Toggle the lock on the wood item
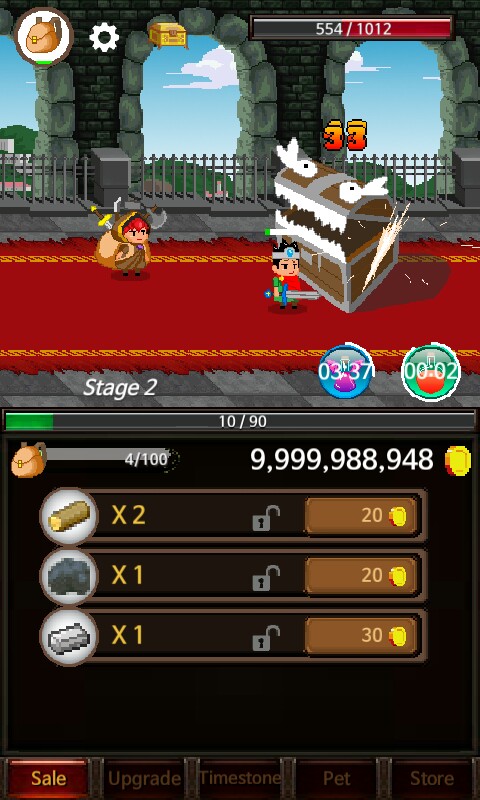This screenshot has width=480, height=800. pyautogui.click(x=266, y=518)
